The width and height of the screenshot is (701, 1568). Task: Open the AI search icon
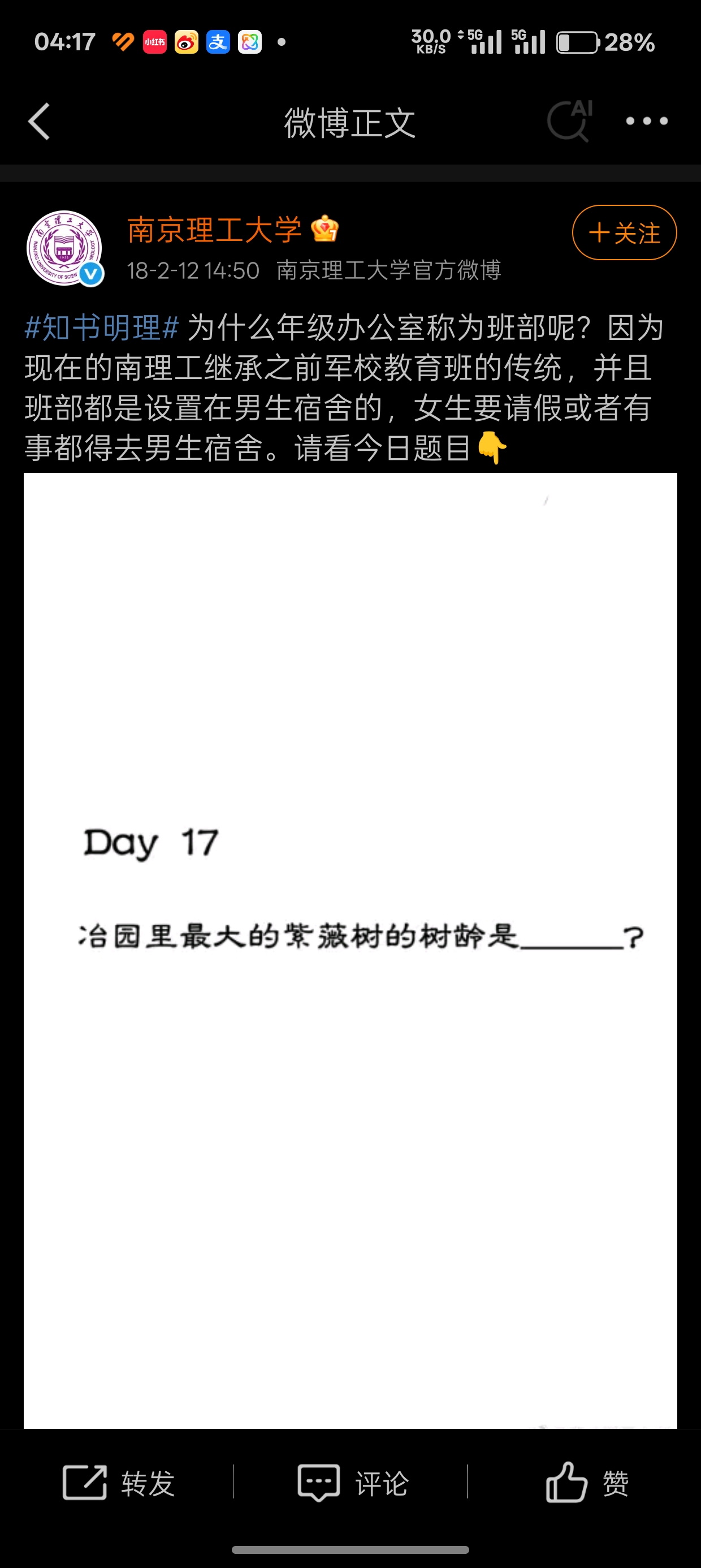[x=570, y=121]
